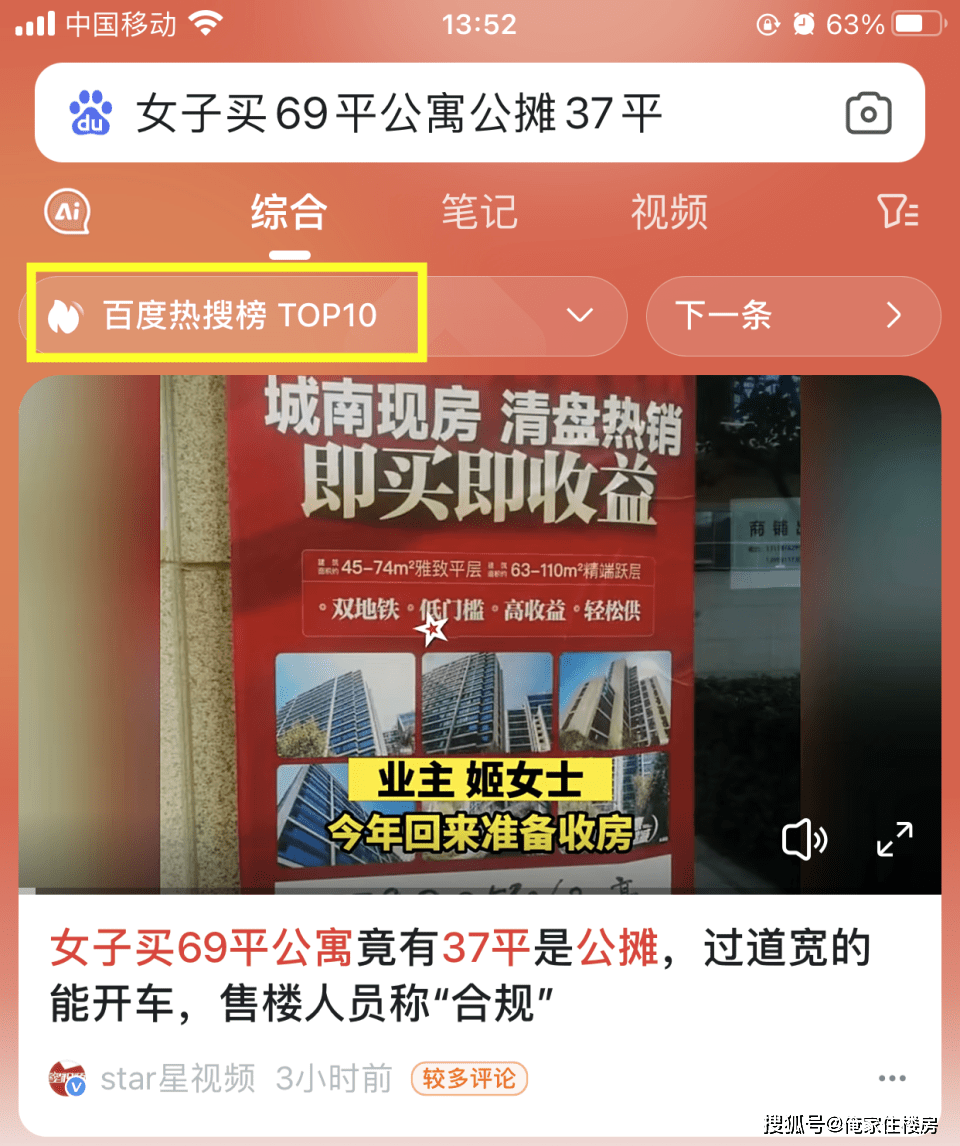The height and width of the screenshot is (1146, 960).
Task: Go to 下一条 hot search item
Action: pyautogui.click(x=792, y=316)
